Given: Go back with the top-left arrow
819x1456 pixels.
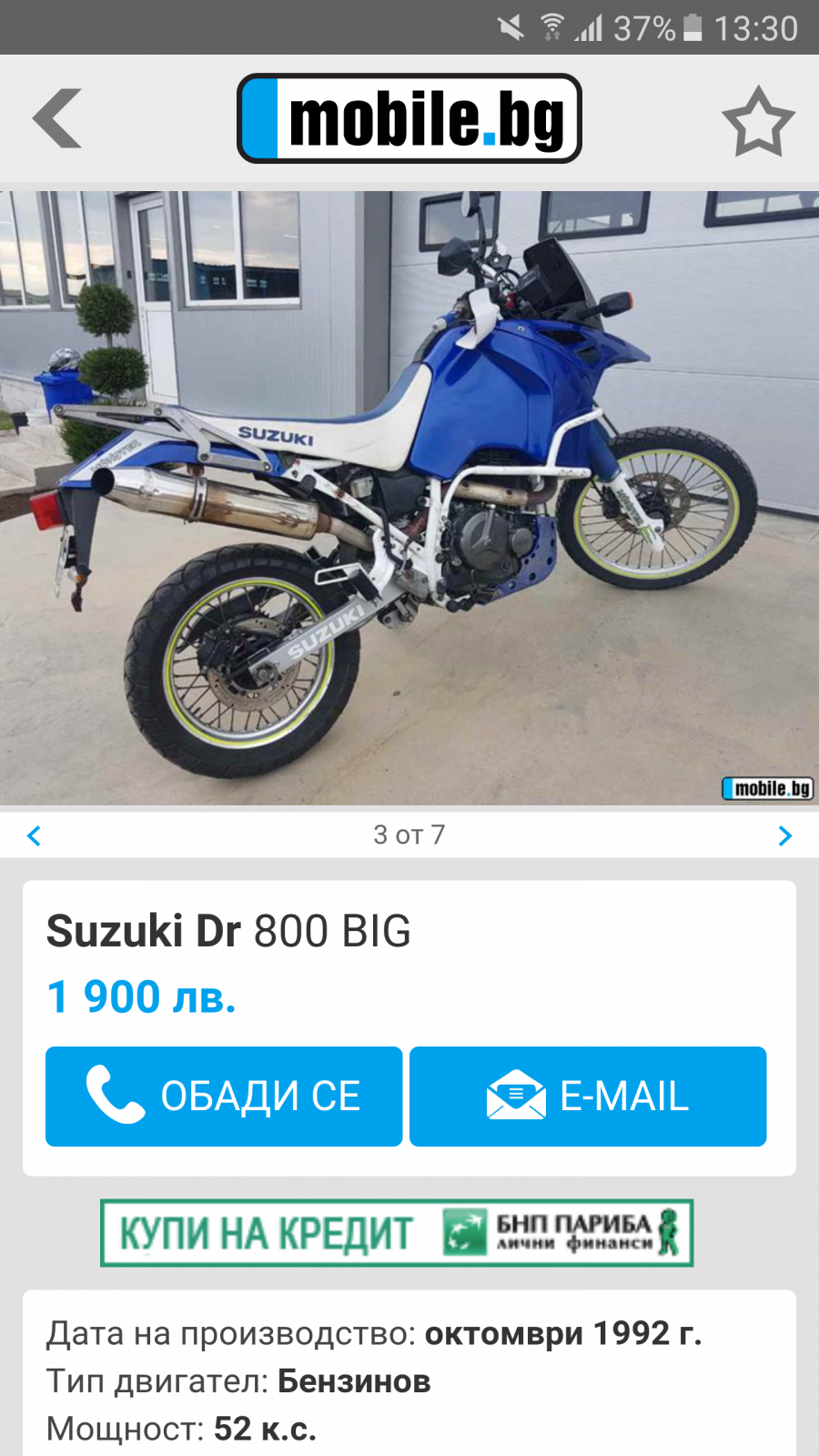Looking at the screenshot, I should click(57, 118).
